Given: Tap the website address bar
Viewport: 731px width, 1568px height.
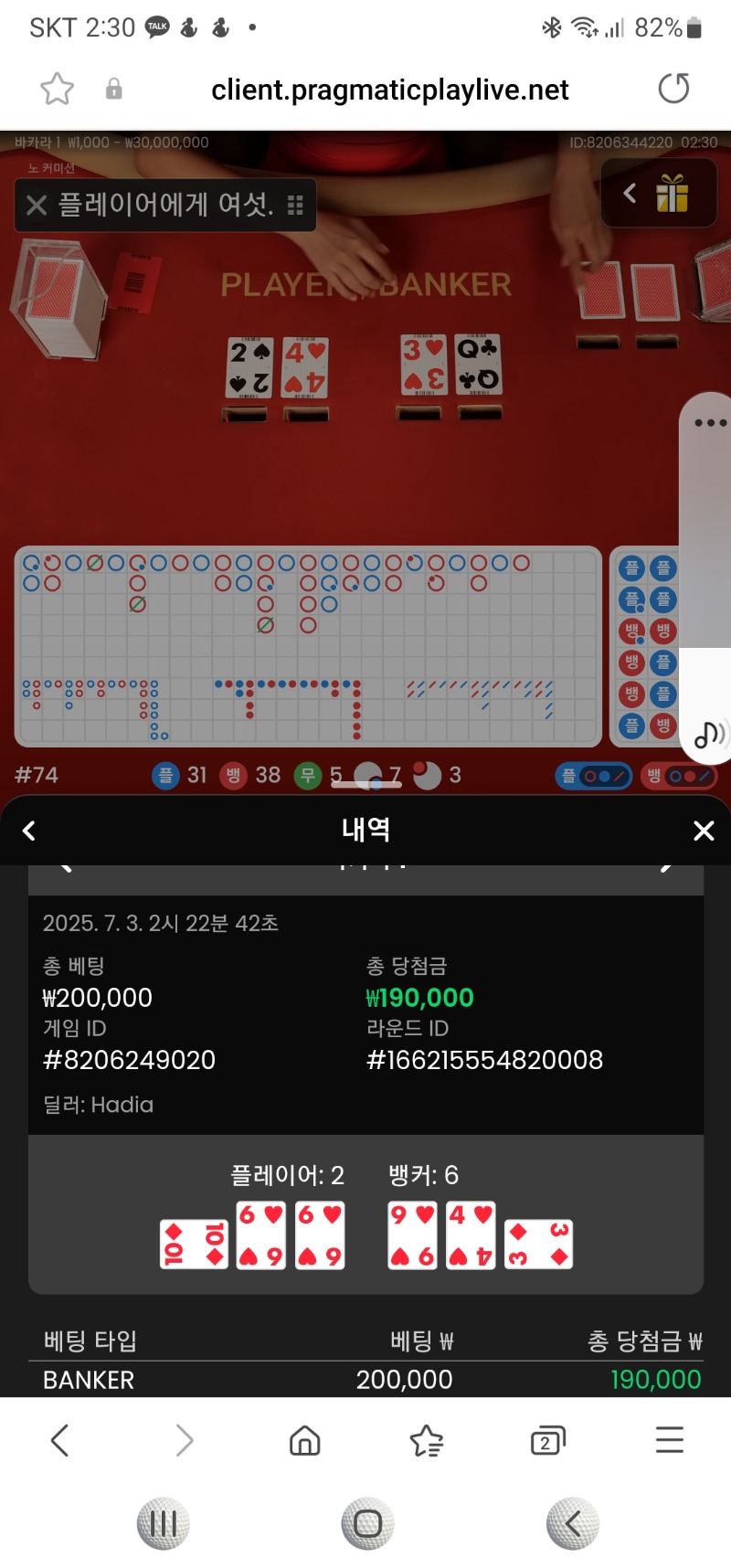Looking at the screenshot, I should click(389, 90).
